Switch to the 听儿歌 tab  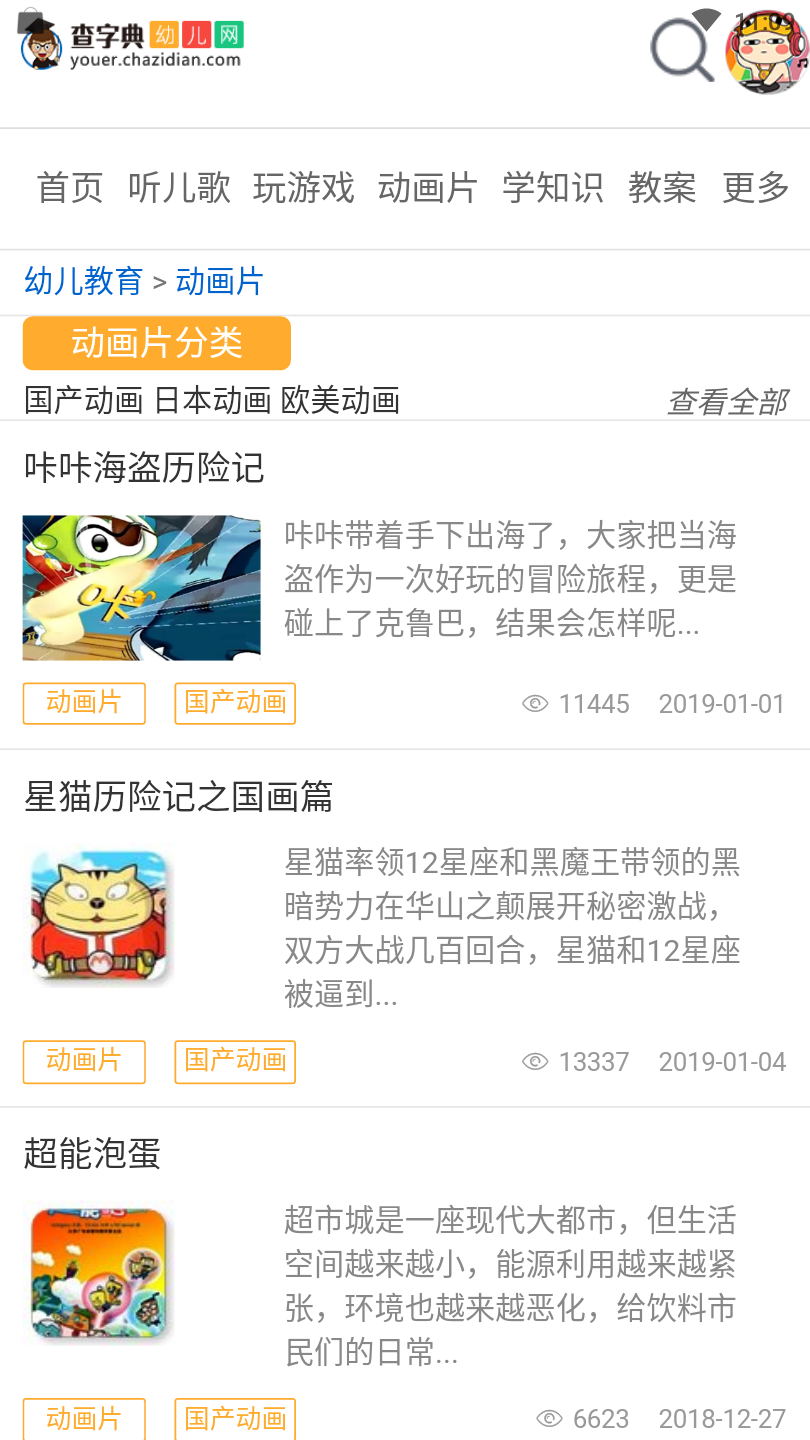(179, 187)
